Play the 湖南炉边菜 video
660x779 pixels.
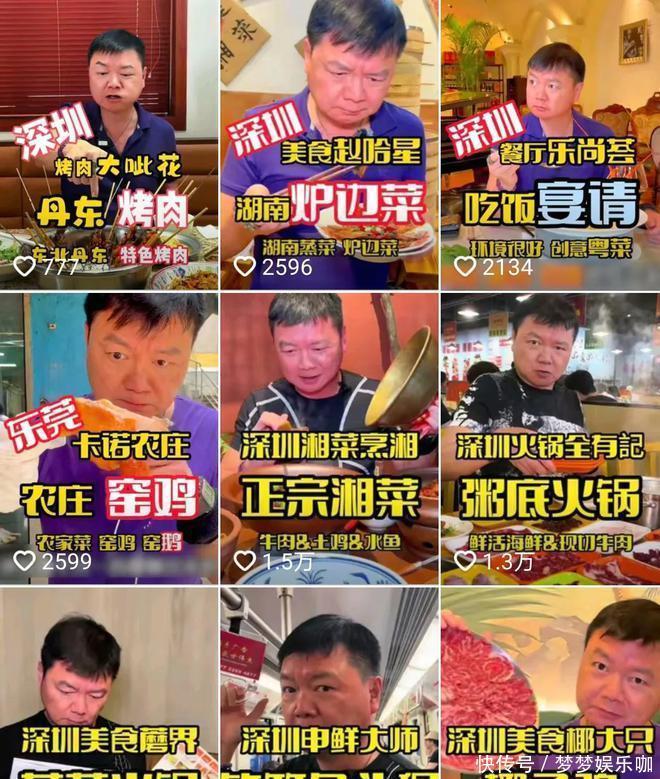pos(329,145)
